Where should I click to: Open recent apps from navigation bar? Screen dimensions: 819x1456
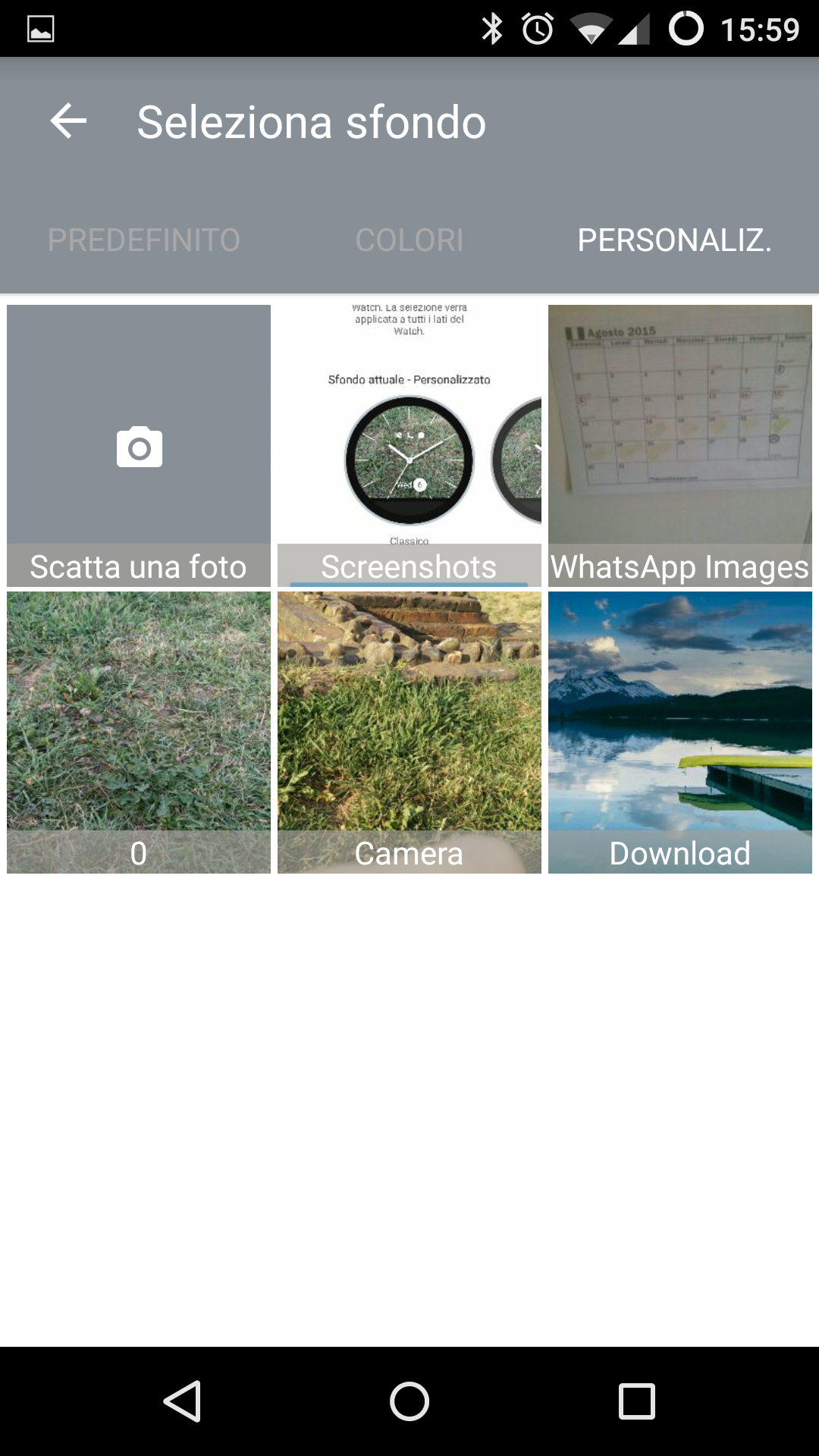pyautogui.click(x=636, y=1401)
